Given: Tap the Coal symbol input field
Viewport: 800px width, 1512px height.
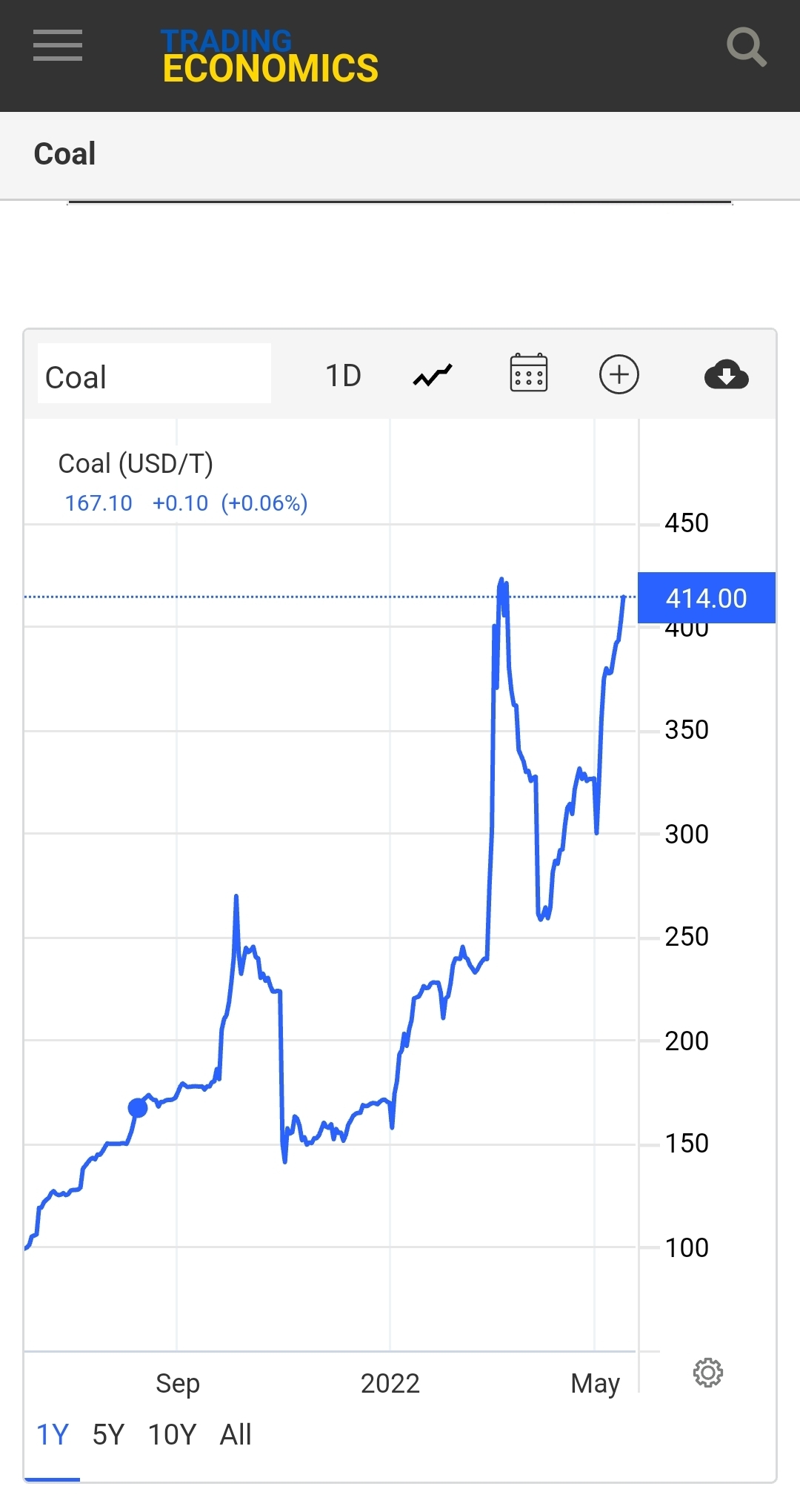Looking at the screenshot, I should click(x=154, y=375).
